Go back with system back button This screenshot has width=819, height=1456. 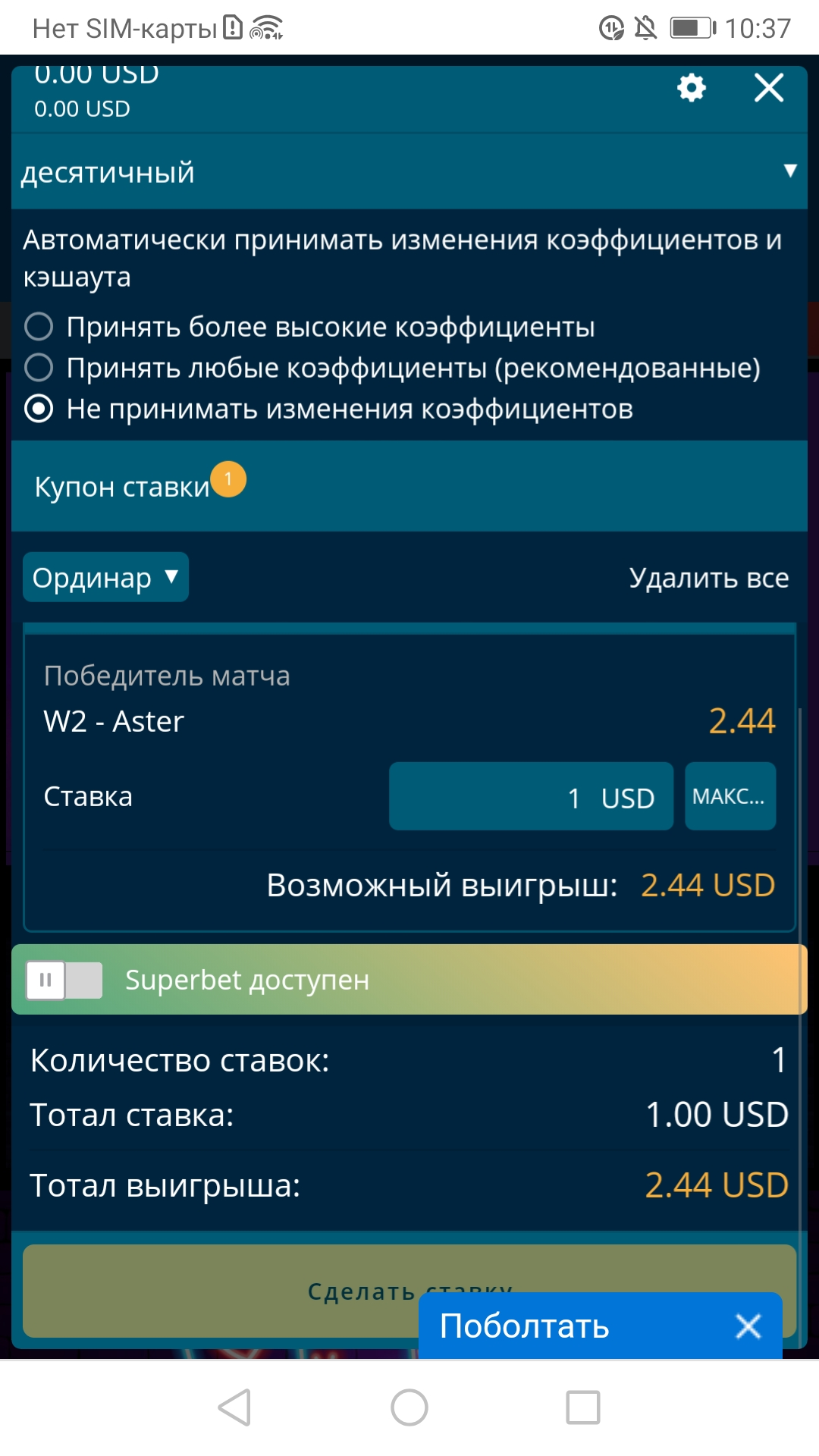(x=235, y=1407)
